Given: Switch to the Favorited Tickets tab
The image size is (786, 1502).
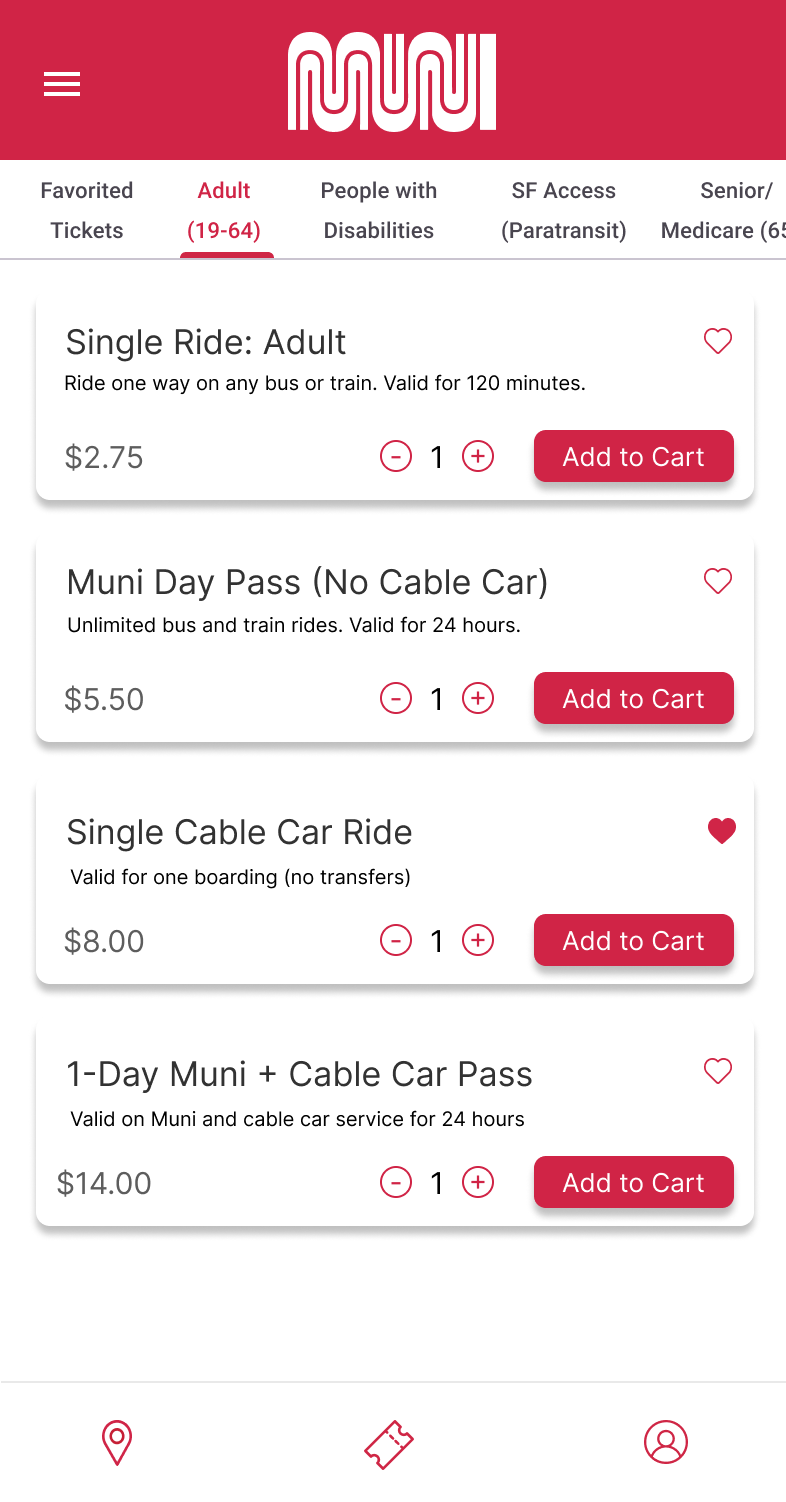Looking at the screenshot, I should coord(87,210).
